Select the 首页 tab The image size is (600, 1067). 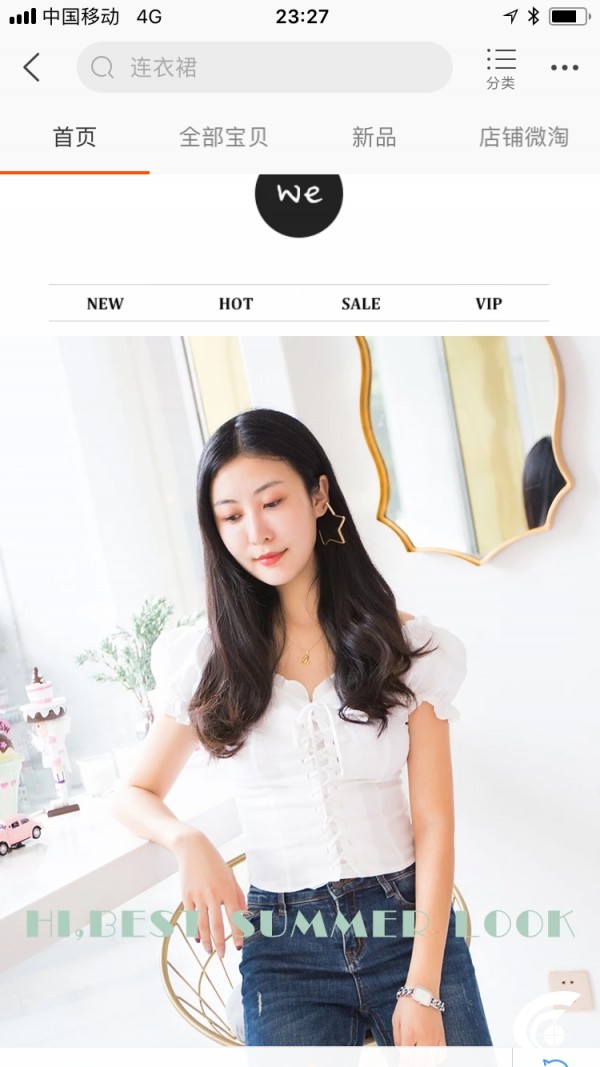coord(75,137)
